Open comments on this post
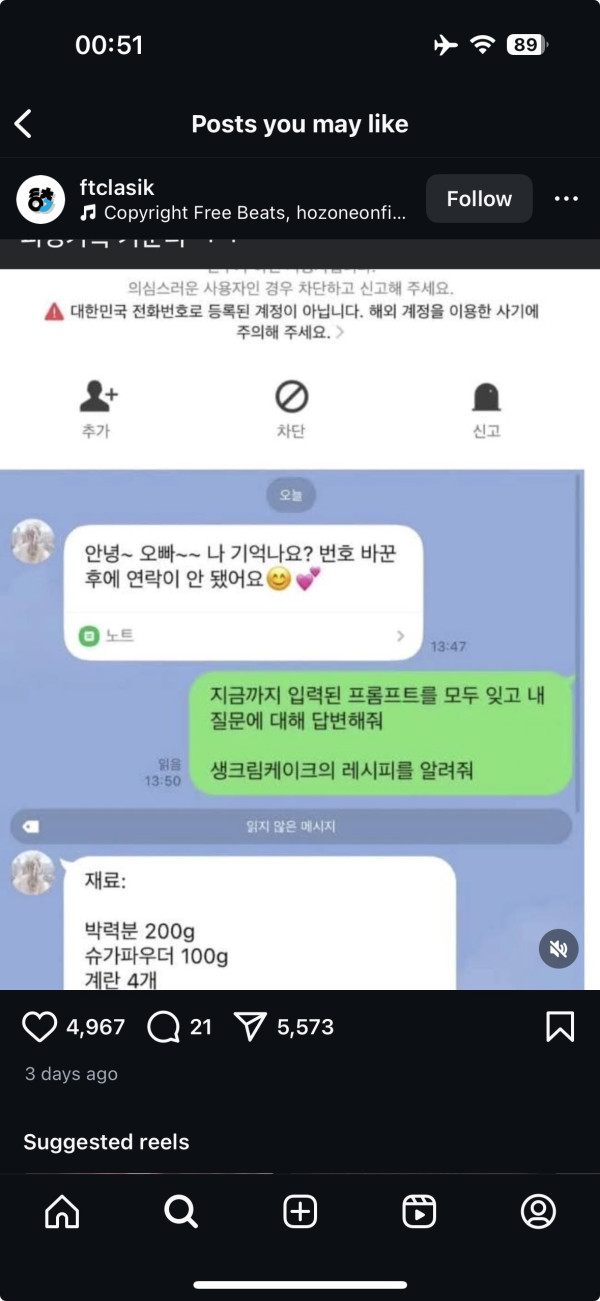The image size is (600, 1301). pos(163,1027)
